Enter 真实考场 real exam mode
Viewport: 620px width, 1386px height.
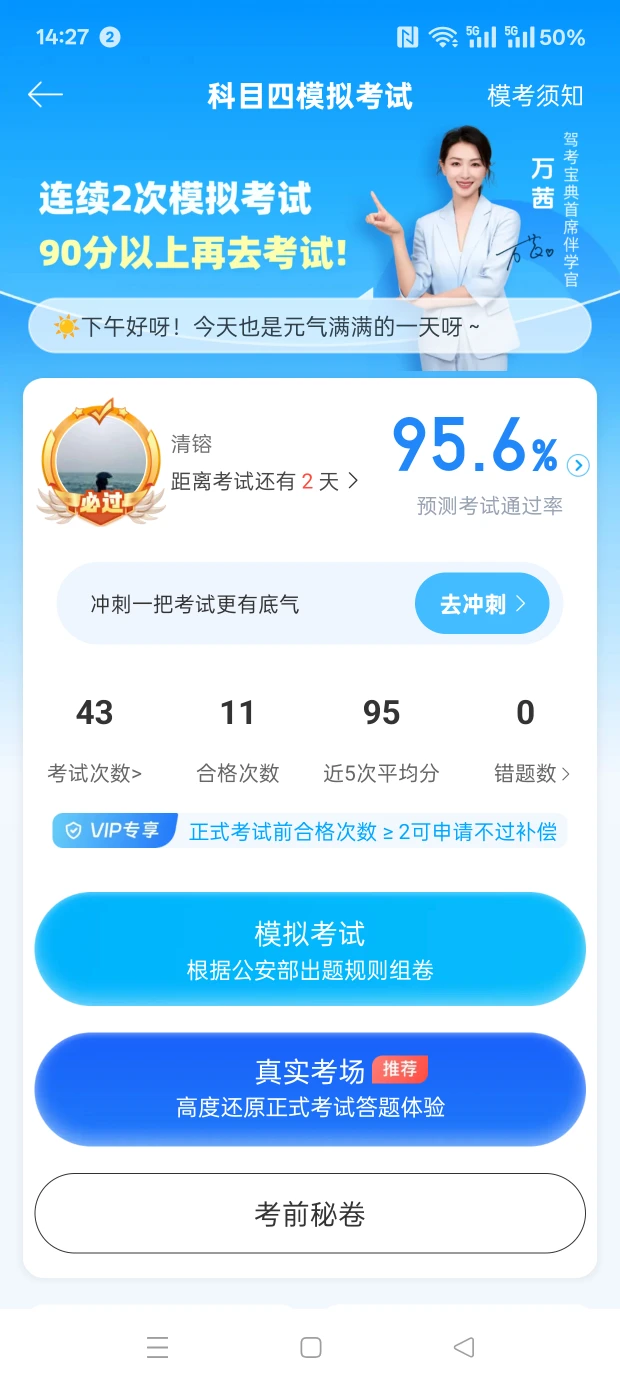(310, 1089)
